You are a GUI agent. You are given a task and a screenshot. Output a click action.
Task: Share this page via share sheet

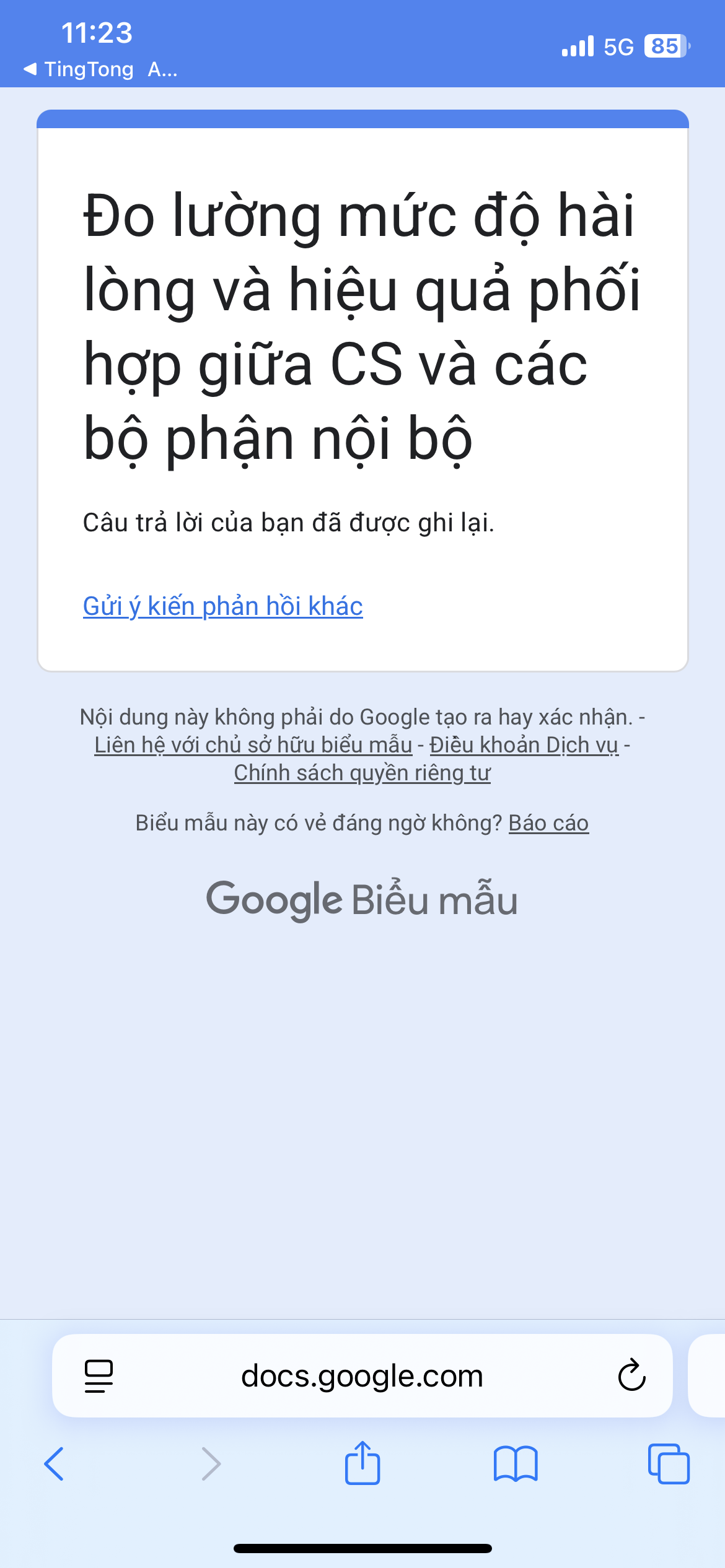point(362,1463)
